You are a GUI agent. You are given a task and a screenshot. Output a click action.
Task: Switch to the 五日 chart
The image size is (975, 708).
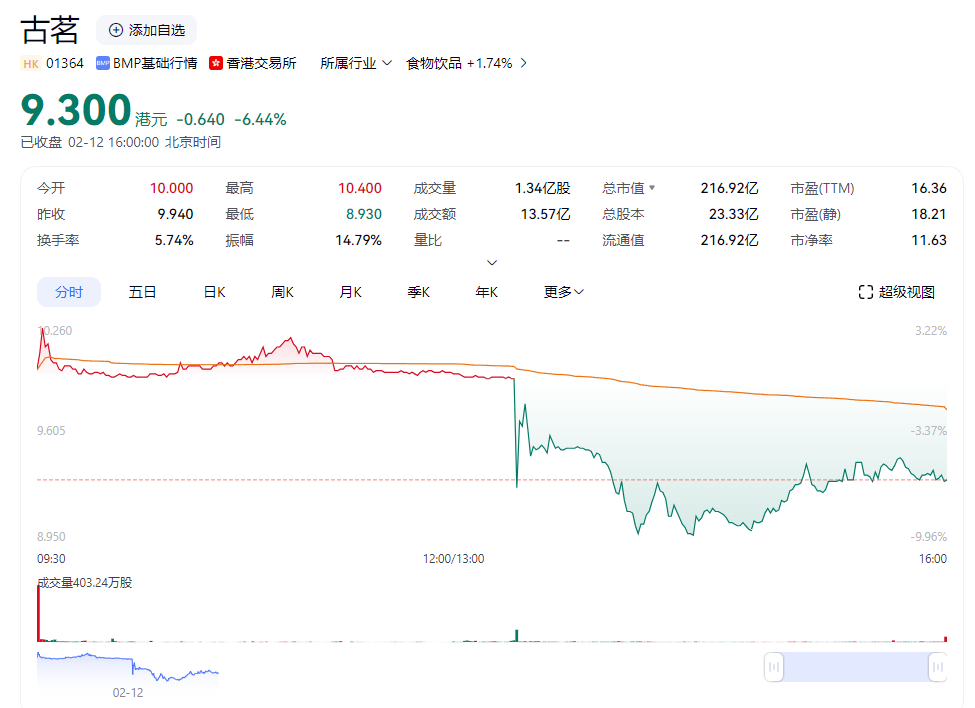[x=142, y=292]
